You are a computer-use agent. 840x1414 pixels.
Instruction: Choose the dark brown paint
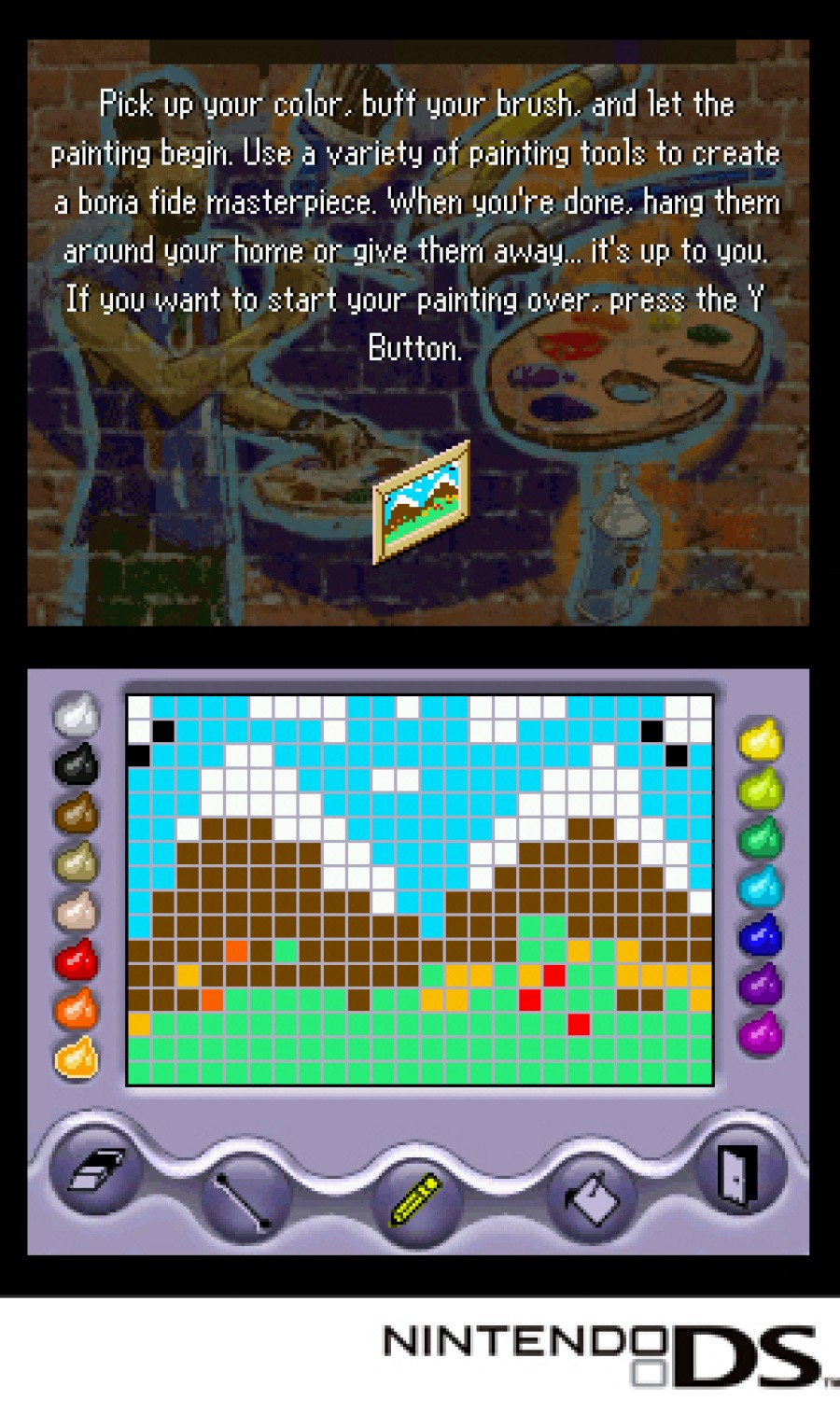pyautogui.click(x=76, y=813)
